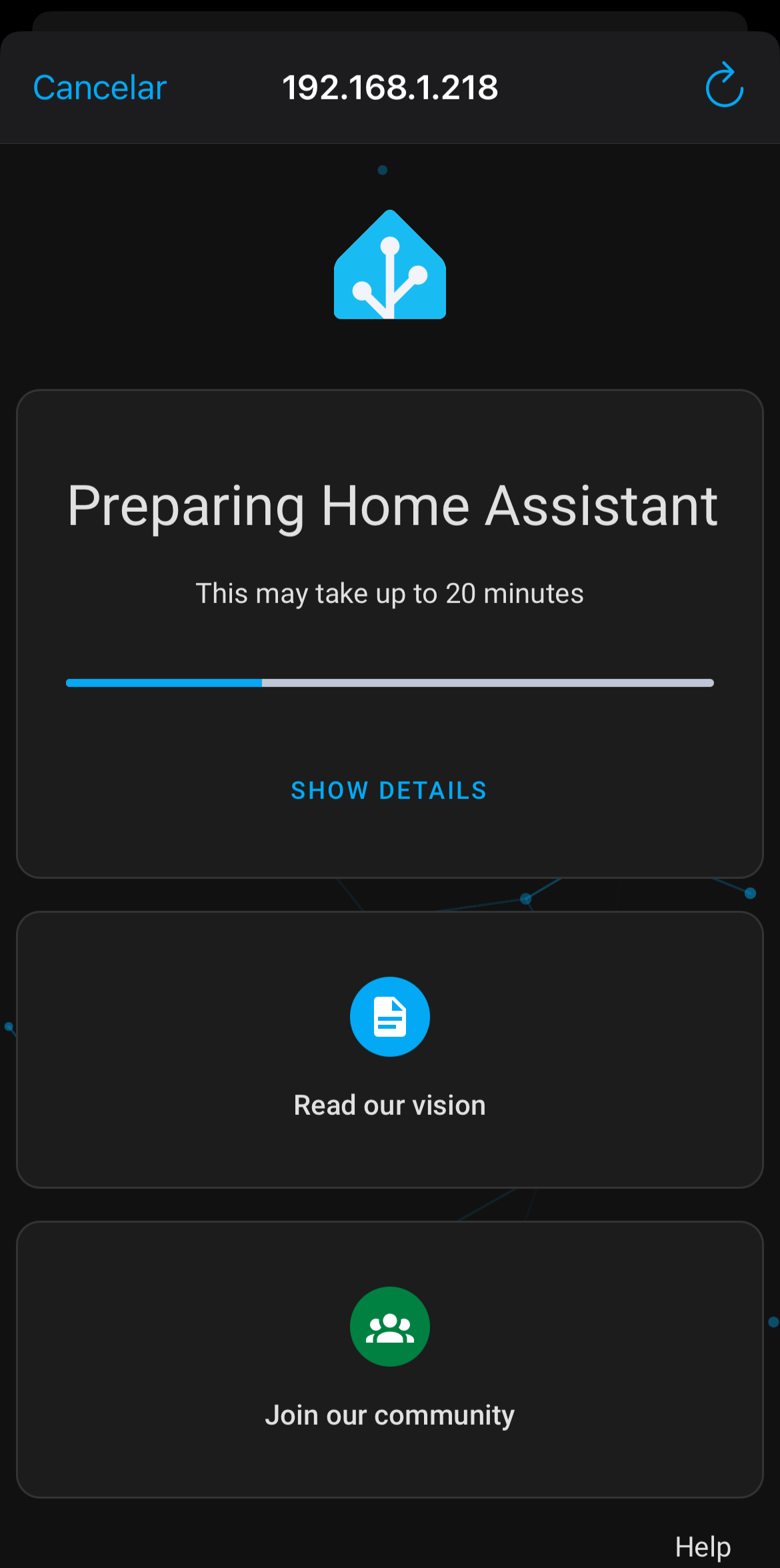Expand Show Details for preparation progress
The image size is (780, 1568).
coord(389,790)
